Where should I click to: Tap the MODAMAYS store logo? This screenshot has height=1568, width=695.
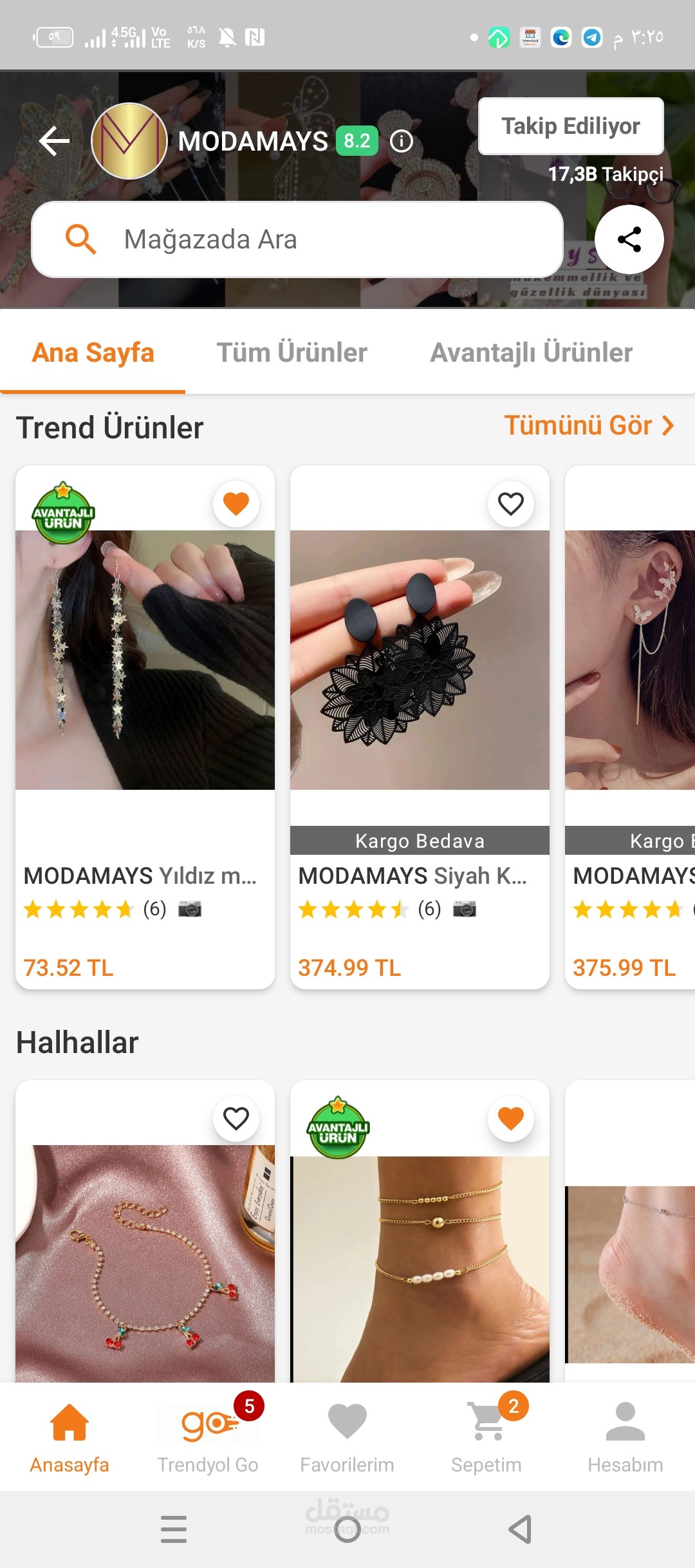131,140
